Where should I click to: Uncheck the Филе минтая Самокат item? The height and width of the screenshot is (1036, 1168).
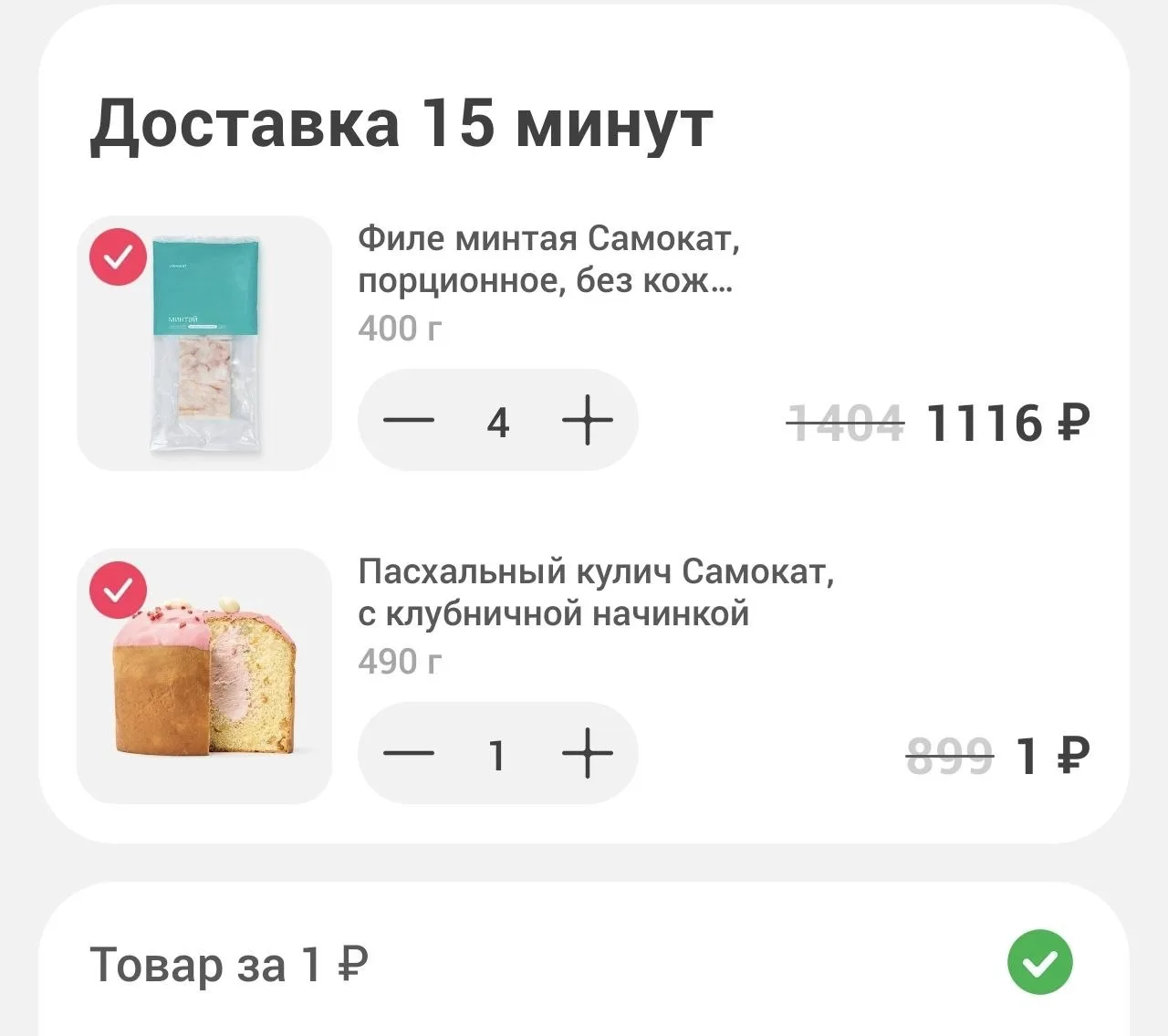pyautogui.click(x=118, y=257)
